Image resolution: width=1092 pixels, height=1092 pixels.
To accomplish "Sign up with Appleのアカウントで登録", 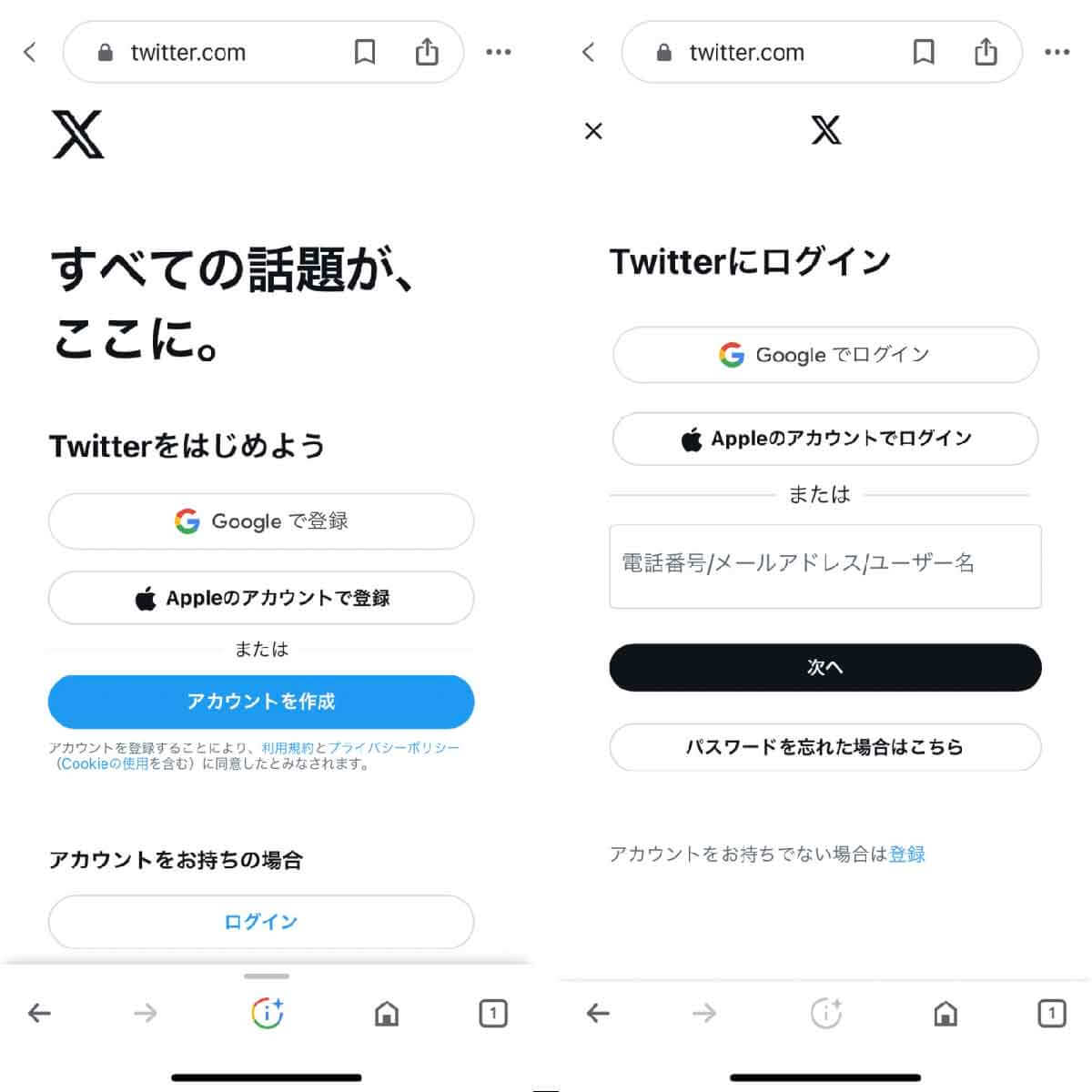I will 261,598.
